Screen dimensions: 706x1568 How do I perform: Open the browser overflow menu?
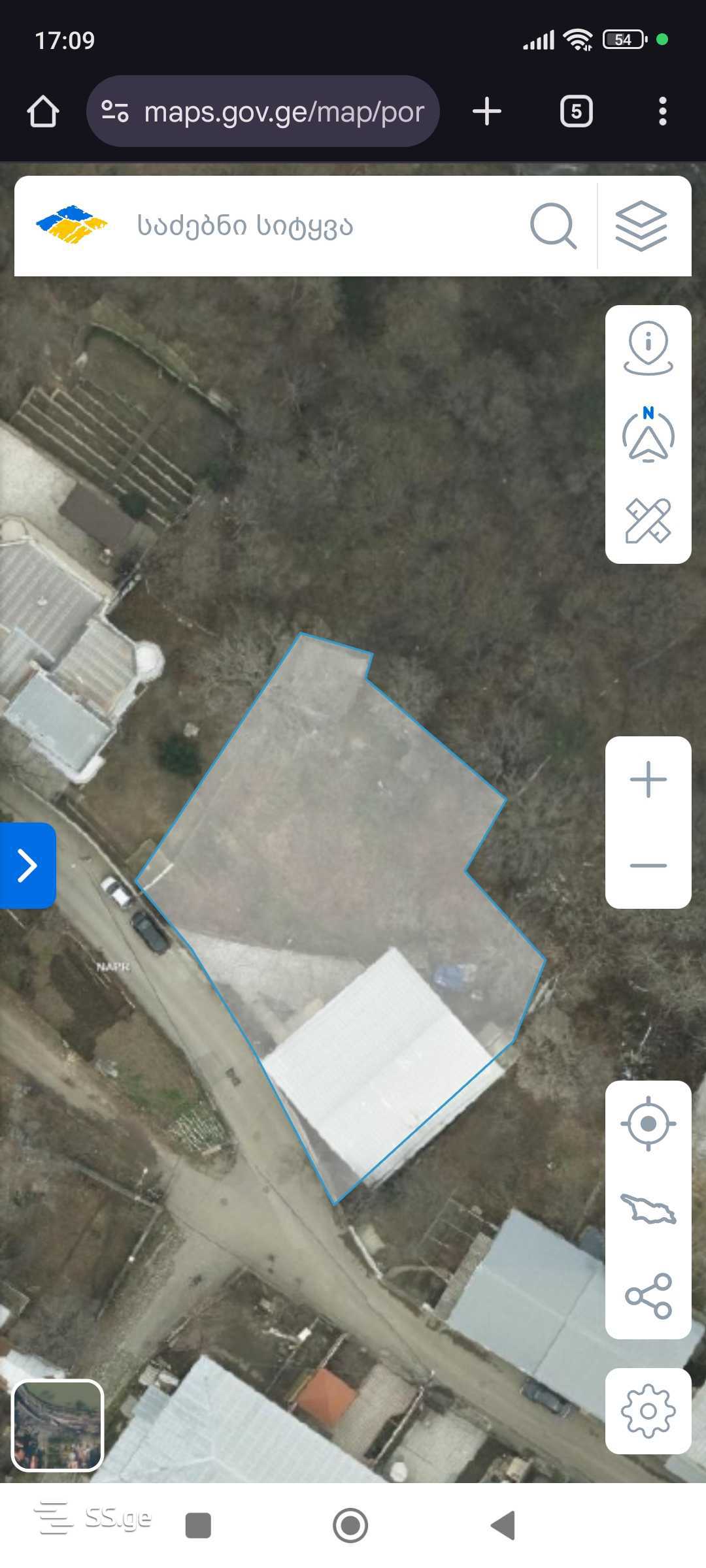tap(662, 112)
